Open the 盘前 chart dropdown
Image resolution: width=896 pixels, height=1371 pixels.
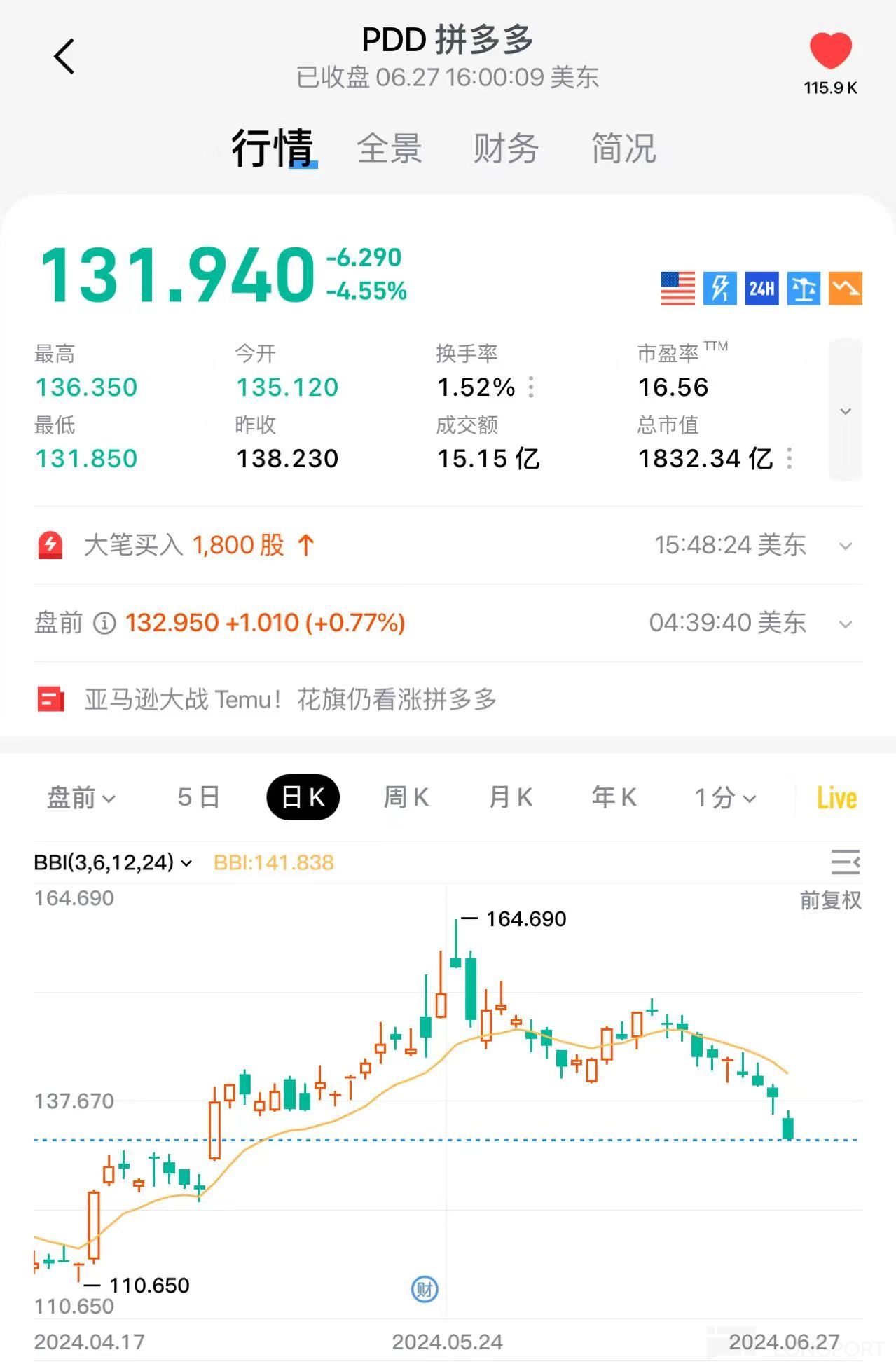[81, 797]
